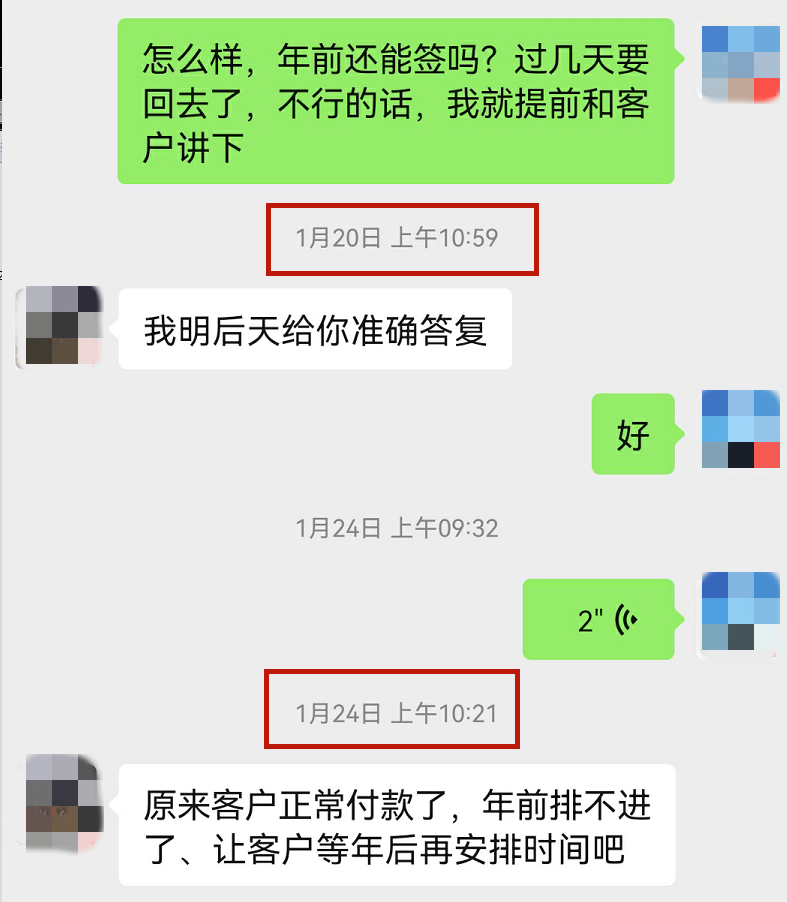This screenshot has width=787, height=902.
Task: Open the avatar beside the 好 message
Action: (x=740, y=429)
